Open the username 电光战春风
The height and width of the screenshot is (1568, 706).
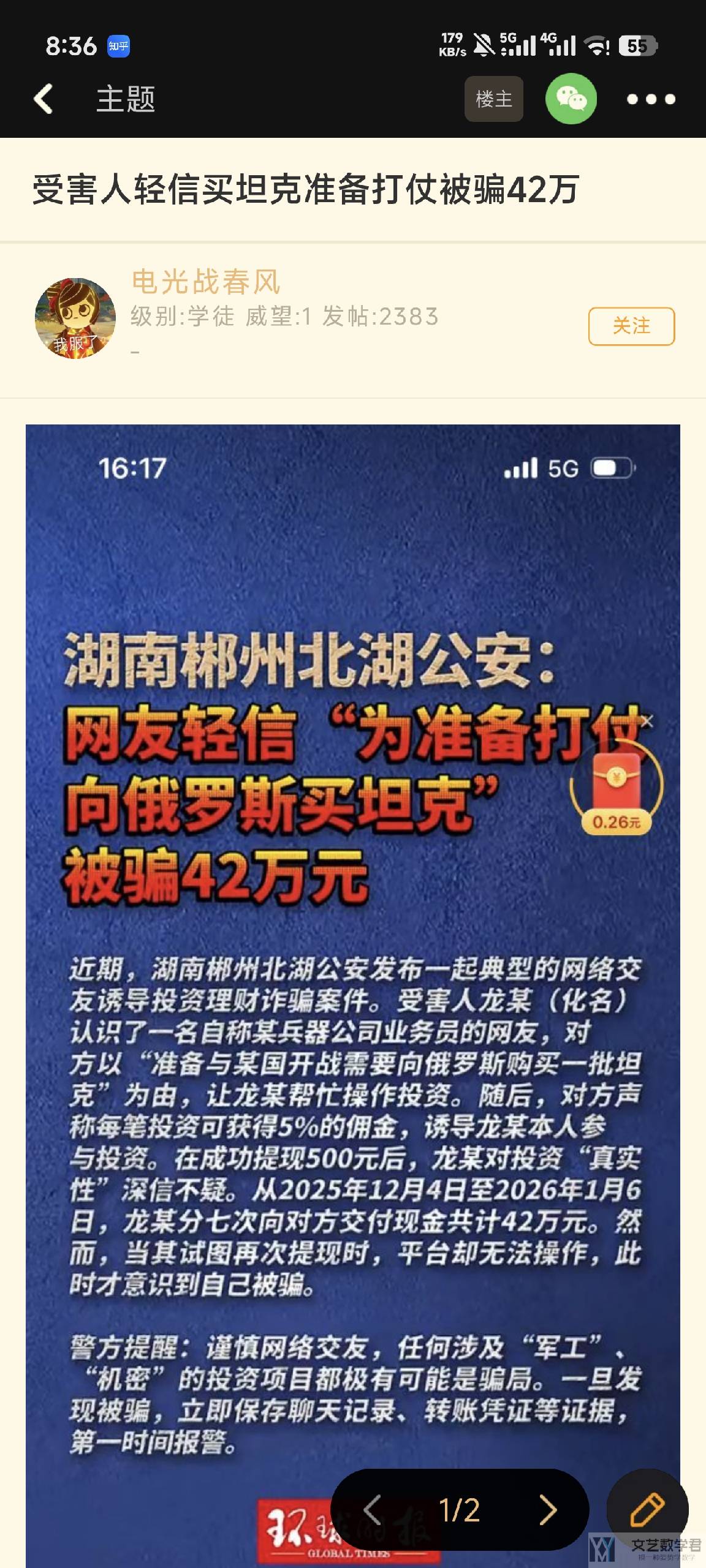point(206,282)
